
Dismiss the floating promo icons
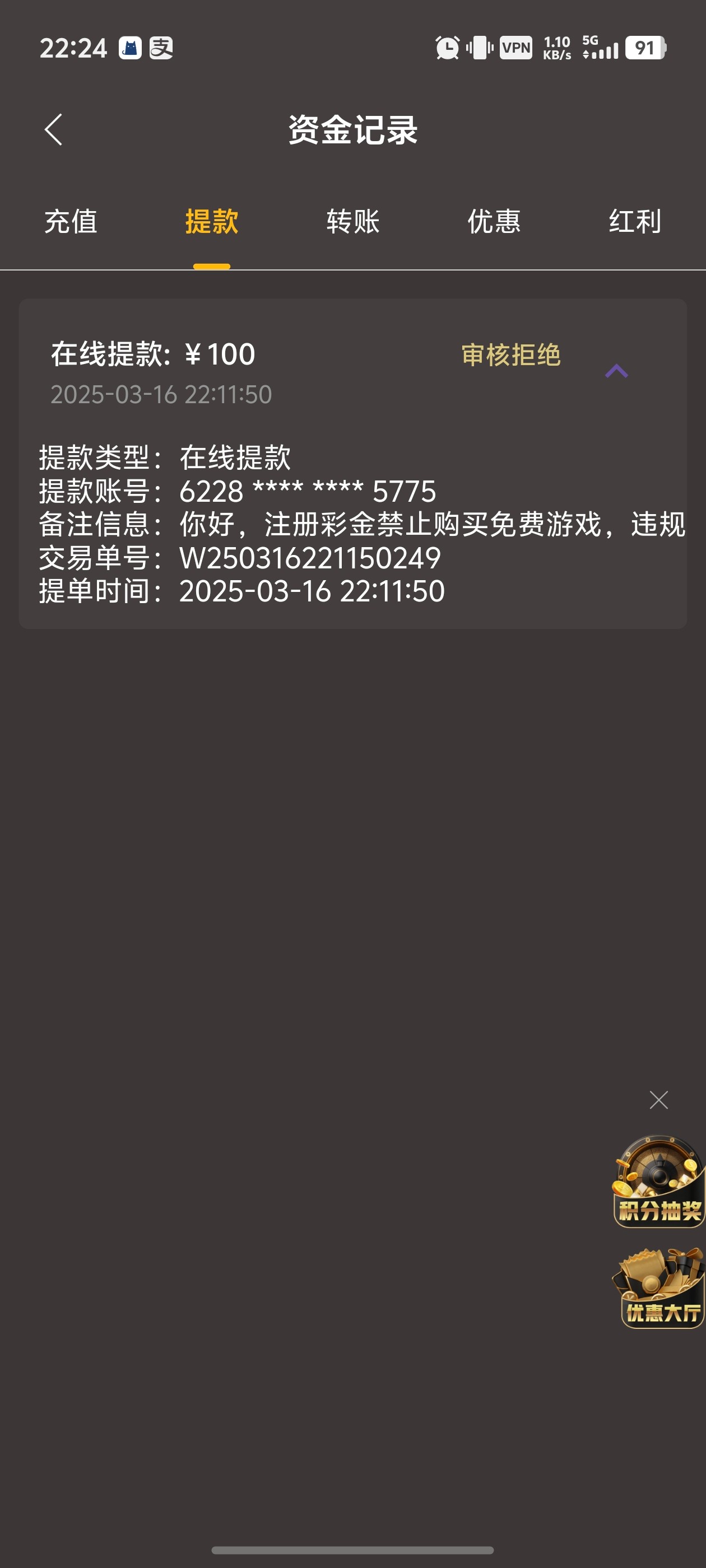point(658,1100)
